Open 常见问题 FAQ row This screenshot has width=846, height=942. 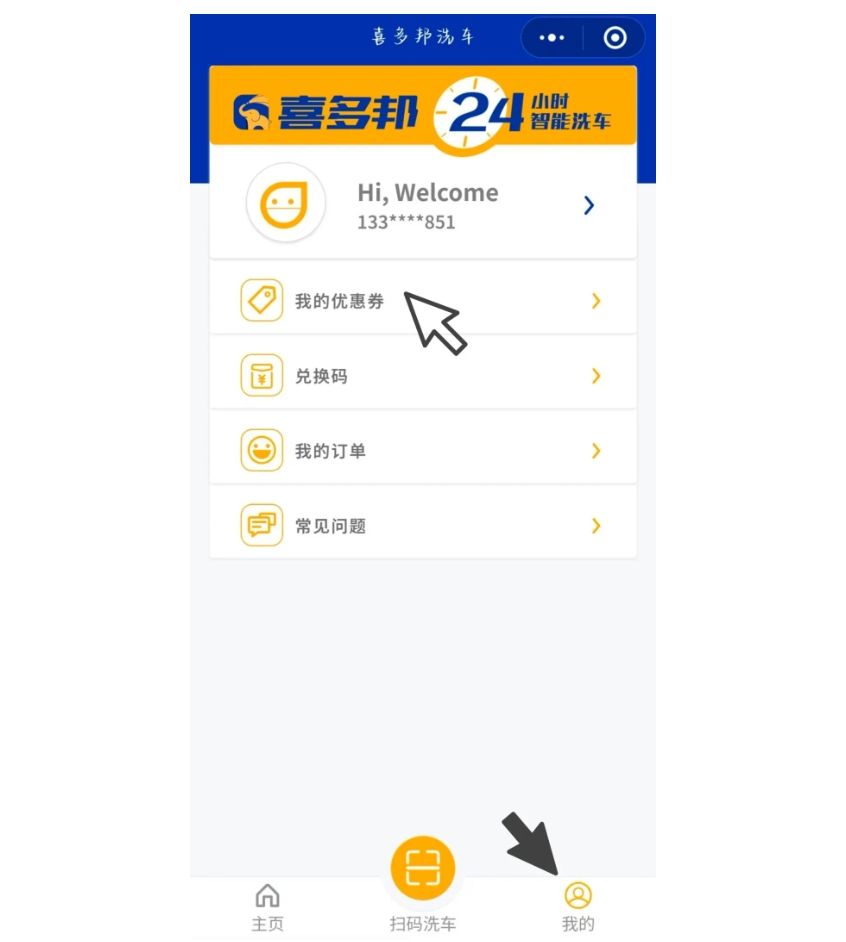point(422,525)
